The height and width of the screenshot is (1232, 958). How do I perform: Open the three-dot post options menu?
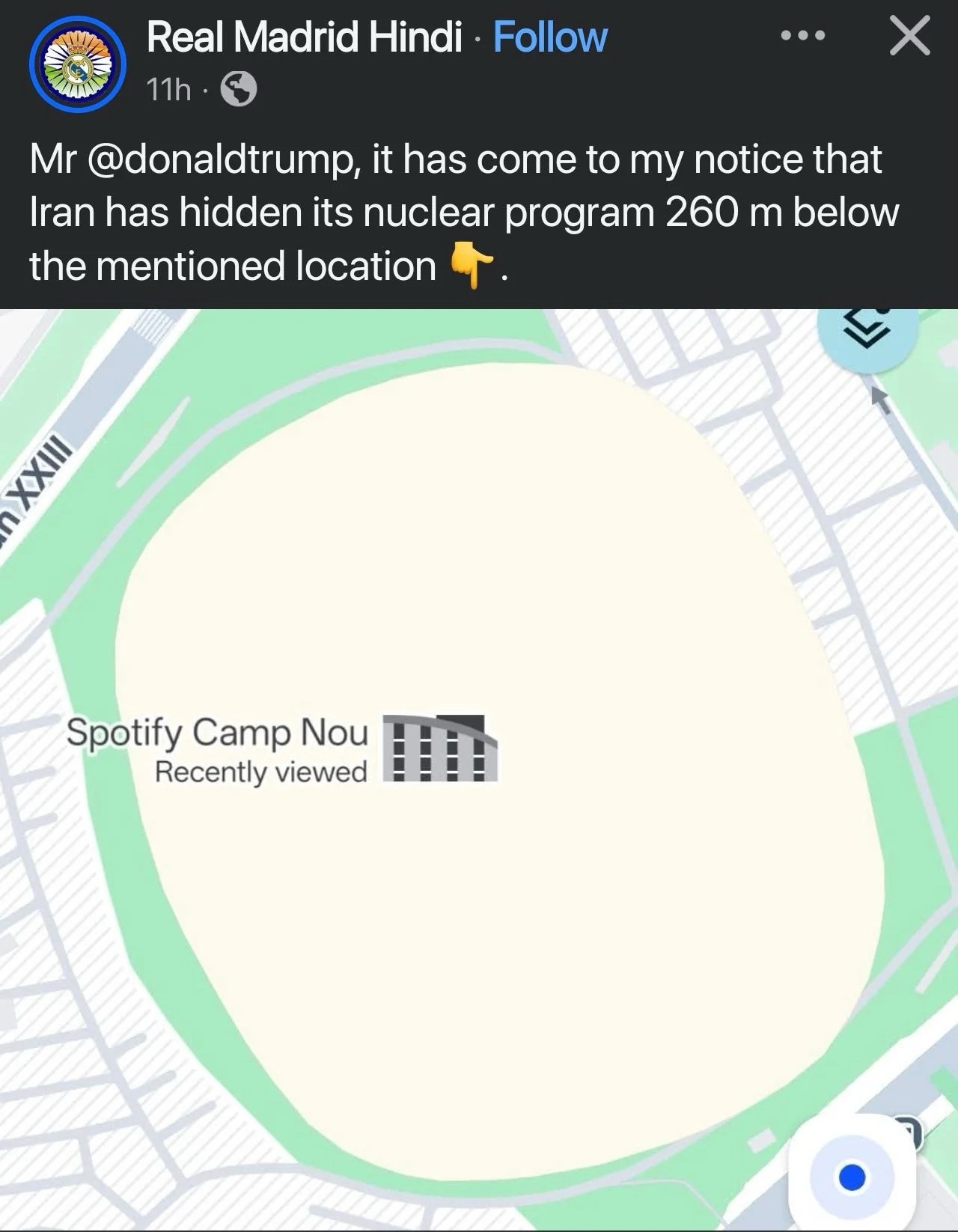[802, 35]
